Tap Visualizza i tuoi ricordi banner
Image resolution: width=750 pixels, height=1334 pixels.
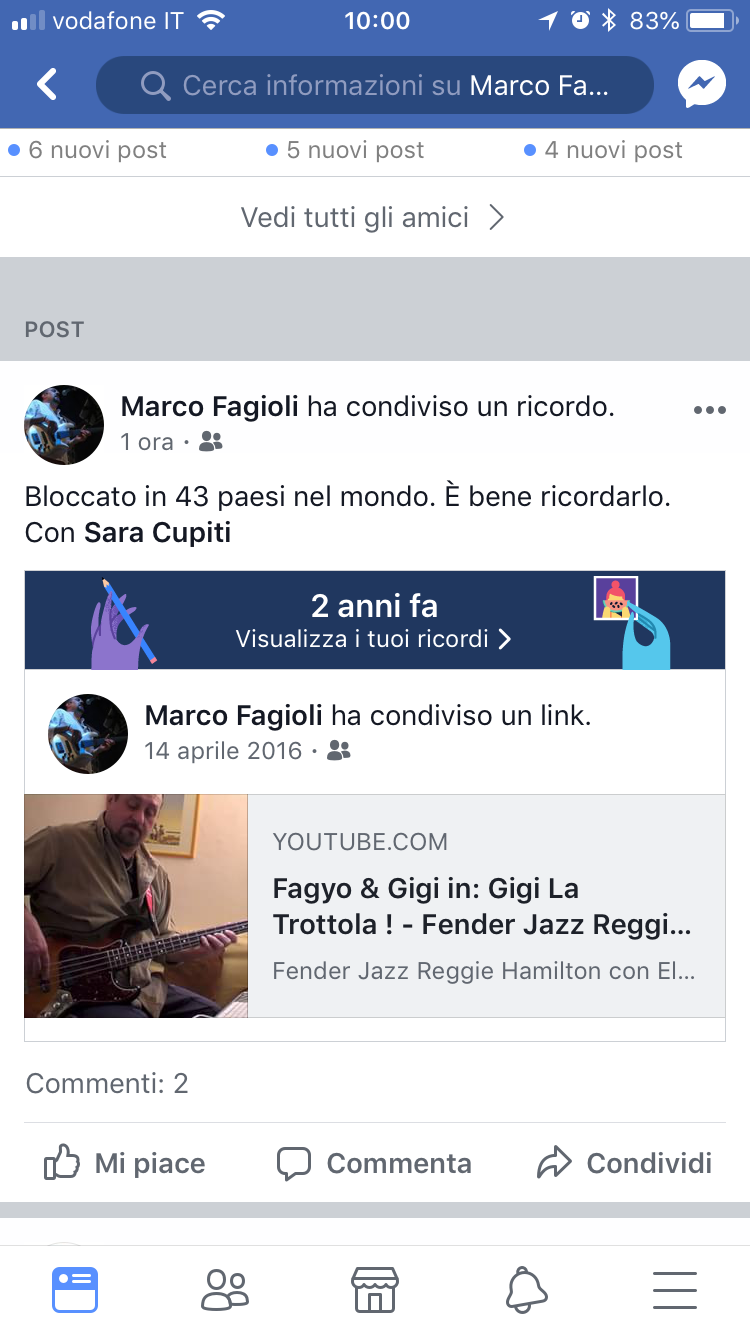coord(374,620)
